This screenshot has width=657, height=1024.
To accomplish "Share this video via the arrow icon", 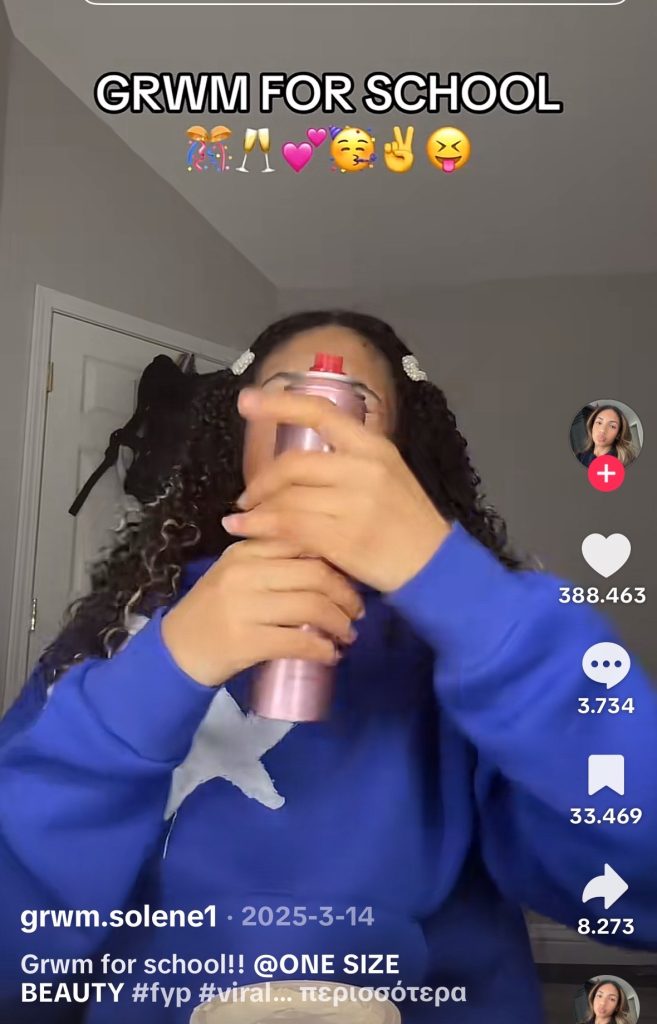I will (x=606, y=886).
